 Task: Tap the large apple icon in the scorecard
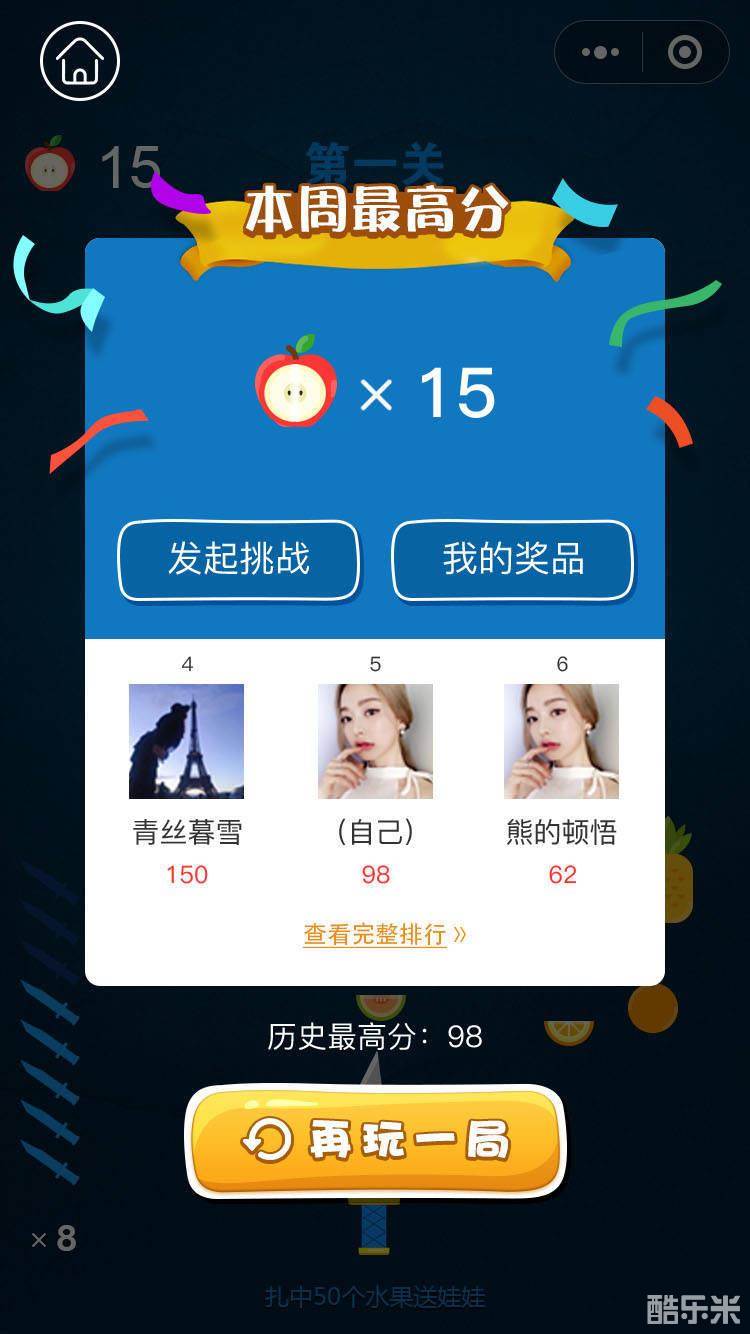[x=293, y=386]
